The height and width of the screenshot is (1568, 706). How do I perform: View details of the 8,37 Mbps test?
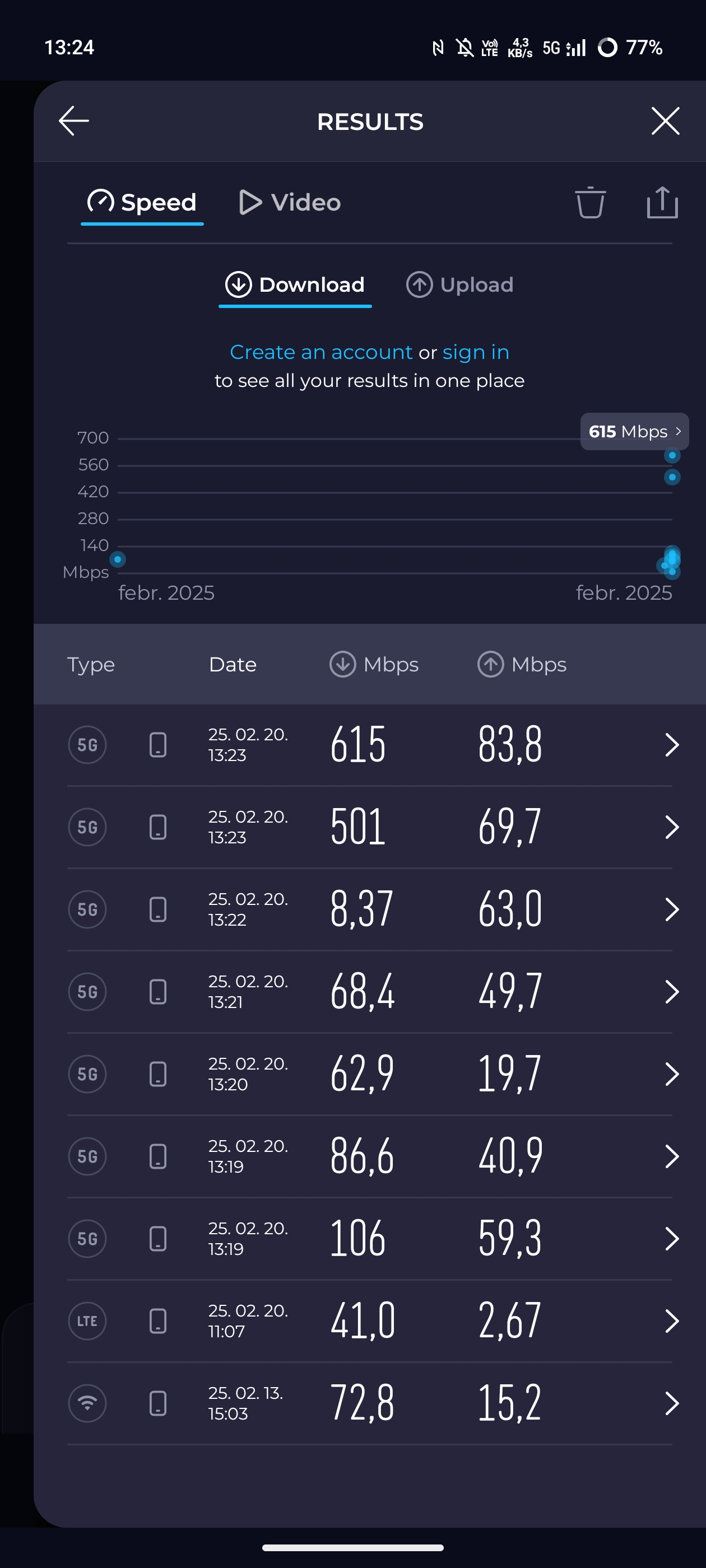click(x=370, y=909)
